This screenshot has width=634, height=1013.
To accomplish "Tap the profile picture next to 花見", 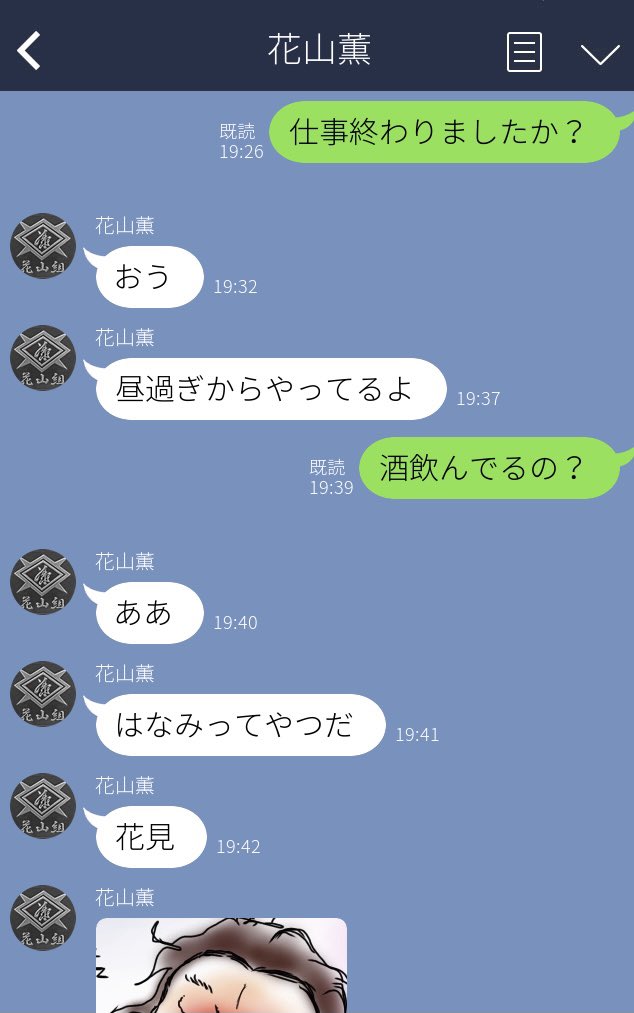I will point(43,806).
